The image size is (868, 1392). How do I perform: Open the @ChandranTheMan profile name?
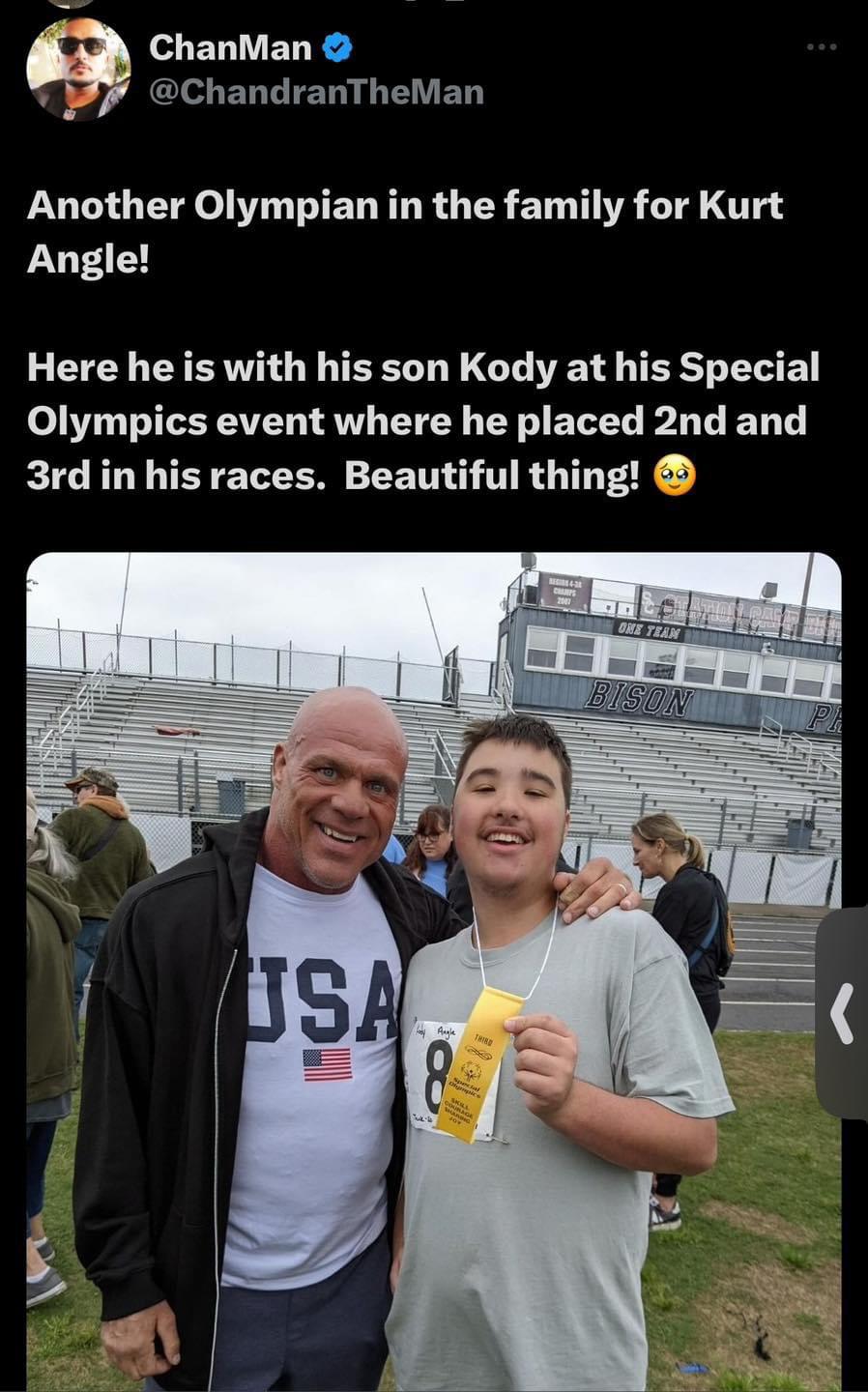click(x=316, y=92)
